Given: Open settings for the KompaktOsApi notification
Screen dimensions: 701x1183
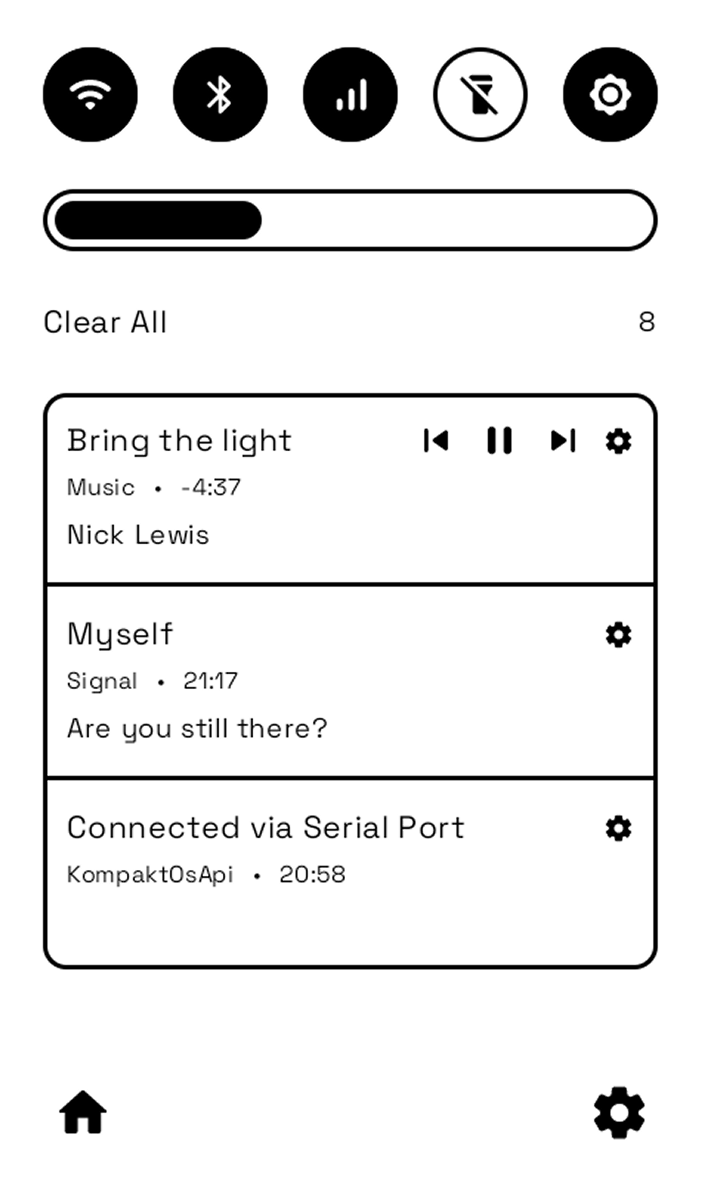Looking at the screenshot, I should (619, 828).
